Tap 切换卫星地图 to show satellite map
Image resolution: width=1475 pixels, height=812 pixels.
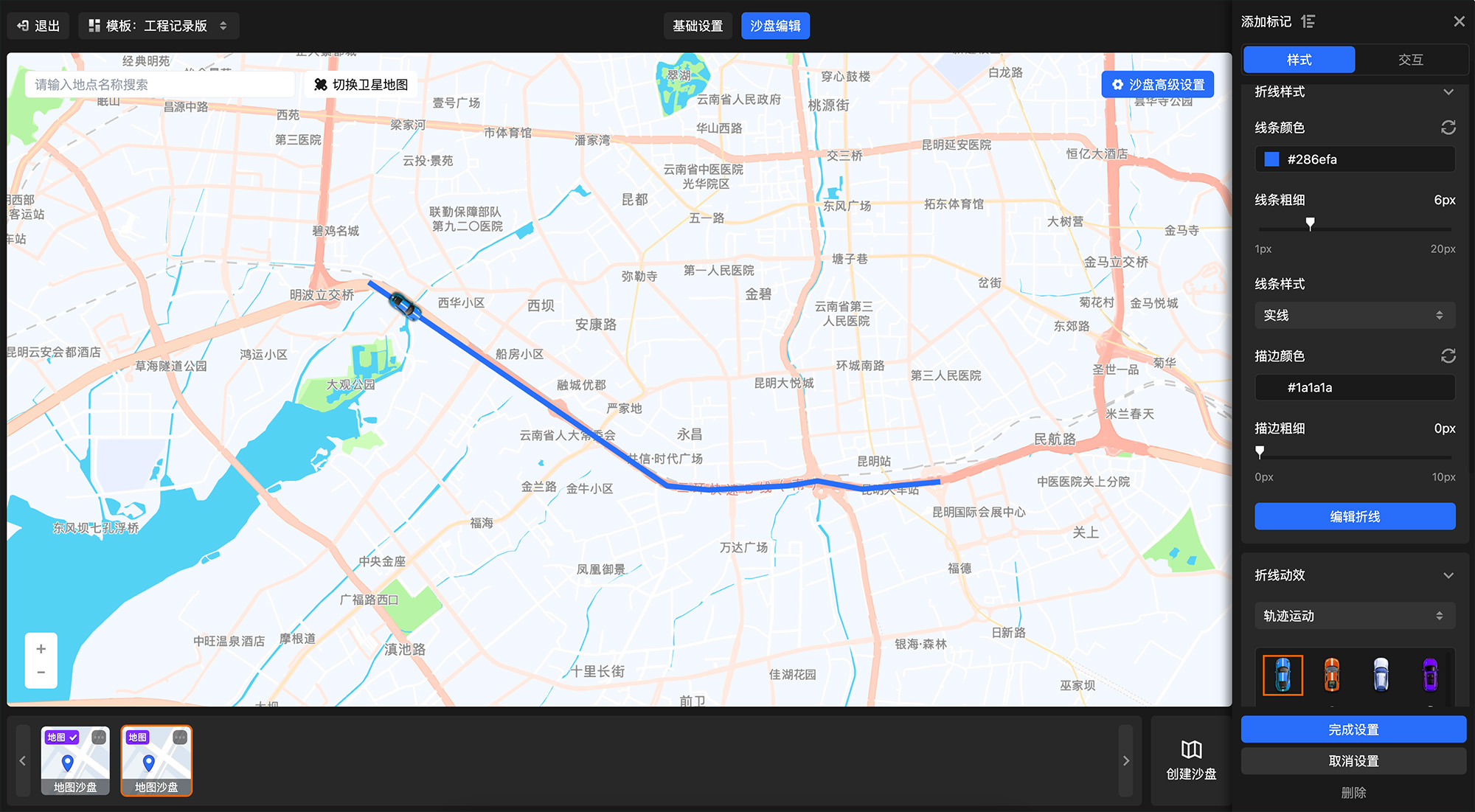[x=361, y=85]
